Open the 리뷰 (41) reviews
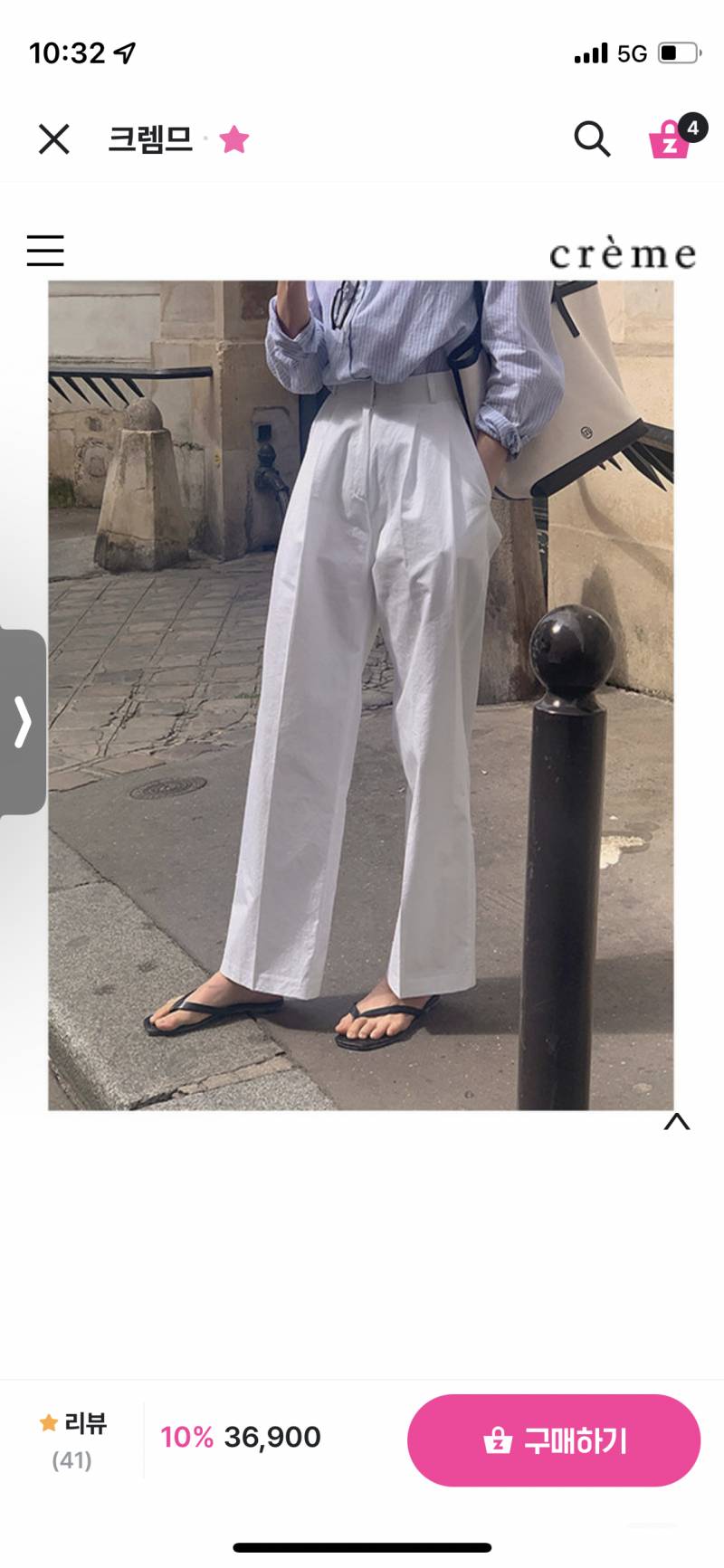724x1568 pixels. [73, 1440]
